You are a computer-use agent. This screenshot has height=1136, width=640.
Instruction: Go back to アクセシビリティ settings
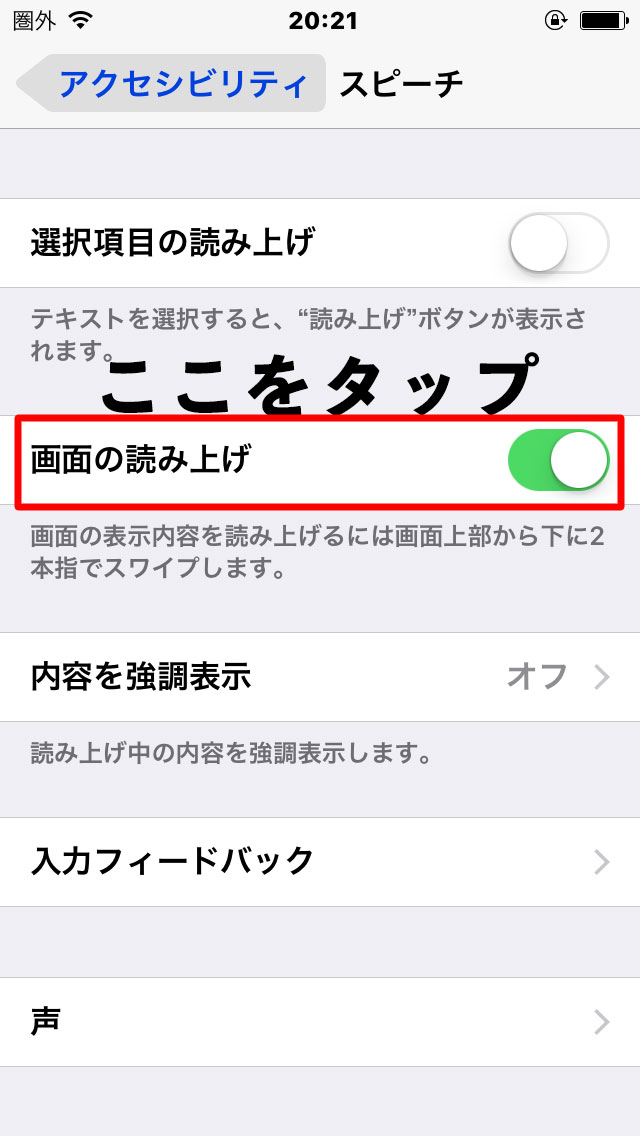pyautogui.click(x=171, y=83)
